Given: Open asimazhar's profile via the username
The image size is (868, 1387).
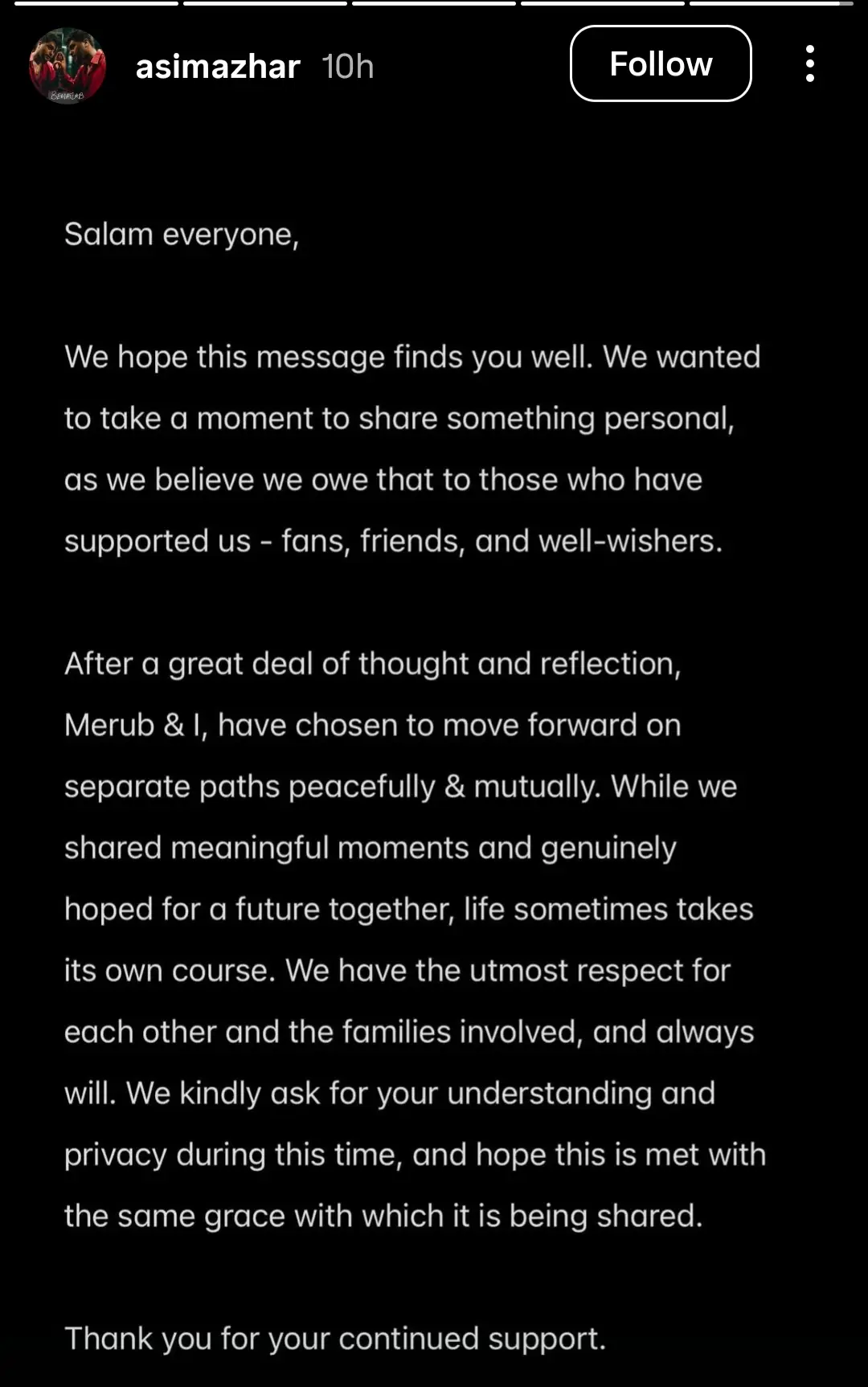Looking at the screenshot, I should [215, 67].
